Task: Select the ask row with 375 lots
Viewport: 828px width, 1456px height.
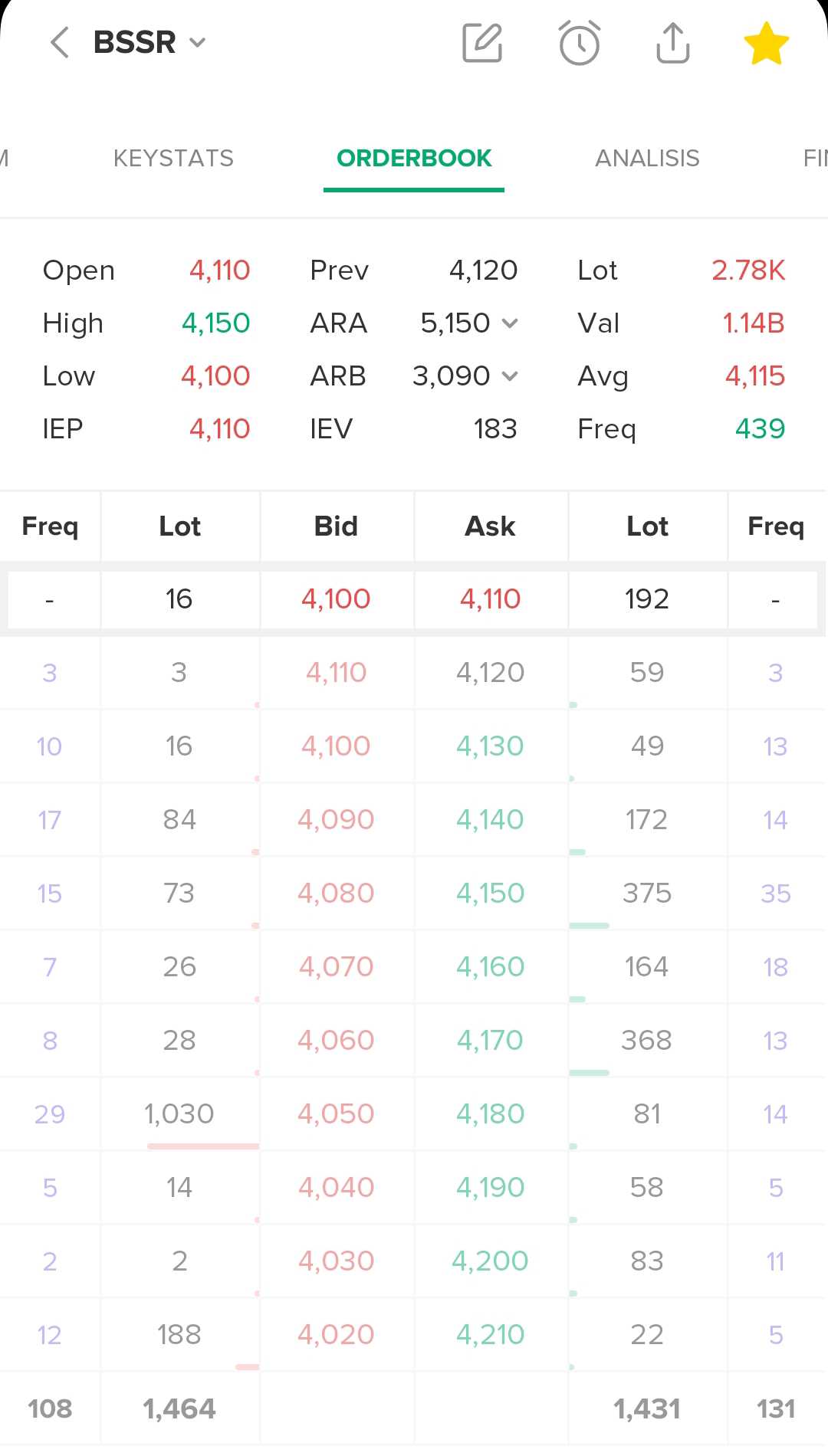Action: tap(648, 893)
